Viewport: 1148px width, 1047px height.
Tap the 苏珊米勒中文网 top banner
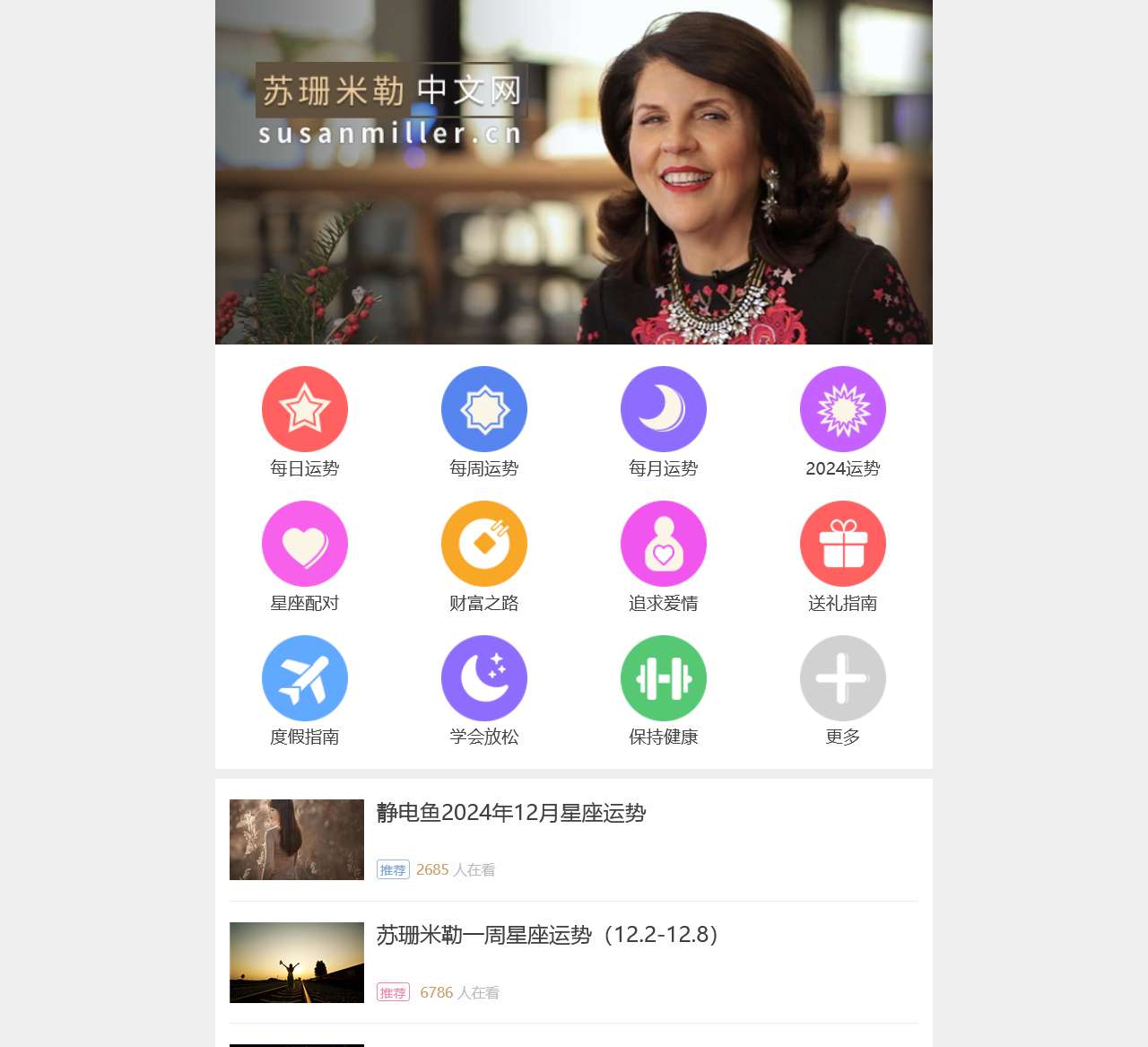[x=574, y=172]
